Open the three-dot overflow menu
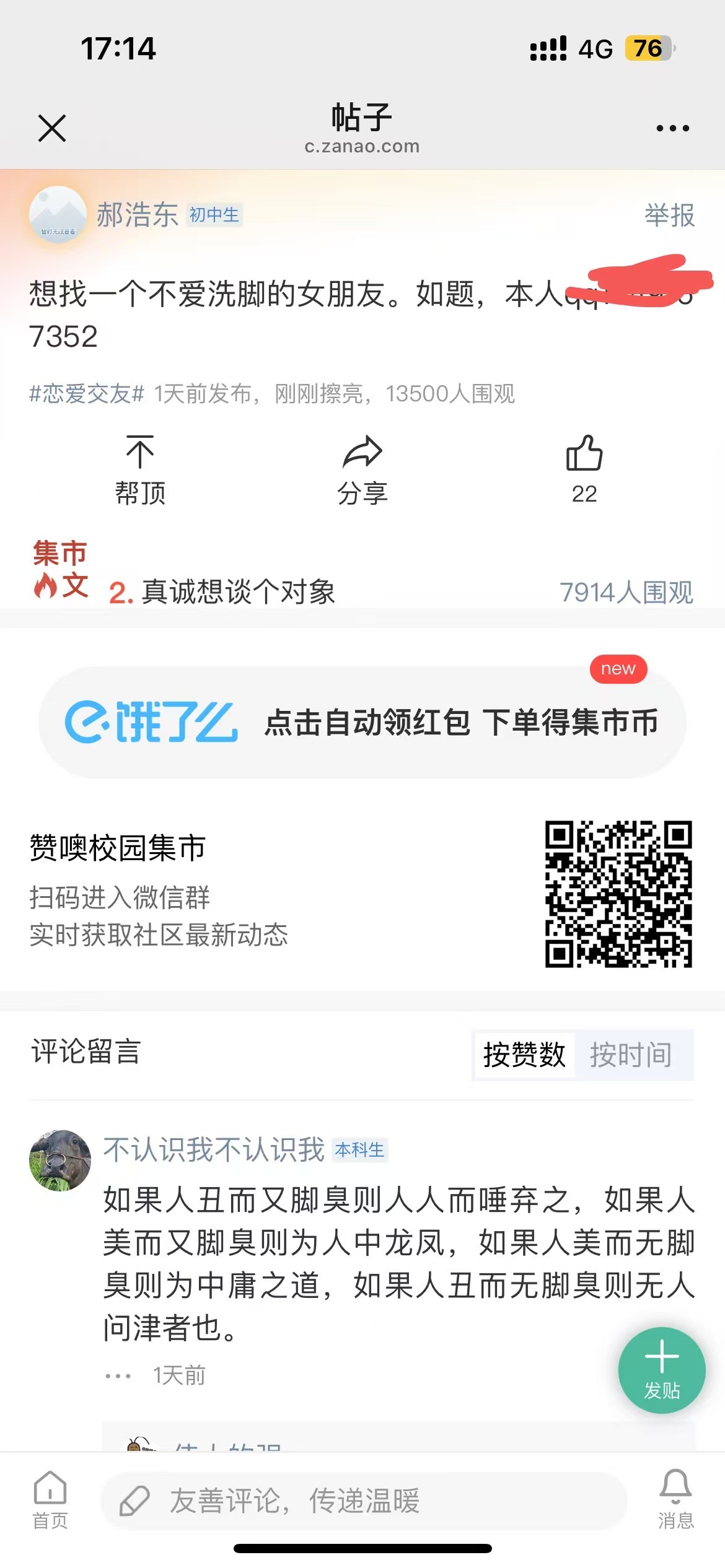The image size is (725, 1568). [672, 128]
